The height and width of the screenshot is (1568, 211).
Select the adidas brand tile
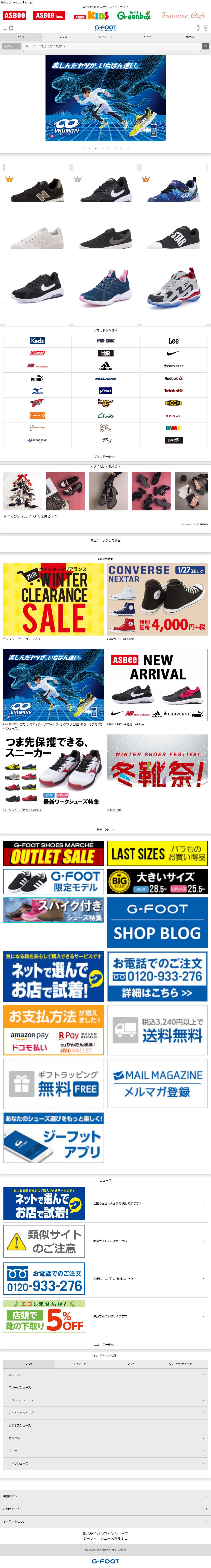(105, 366)
